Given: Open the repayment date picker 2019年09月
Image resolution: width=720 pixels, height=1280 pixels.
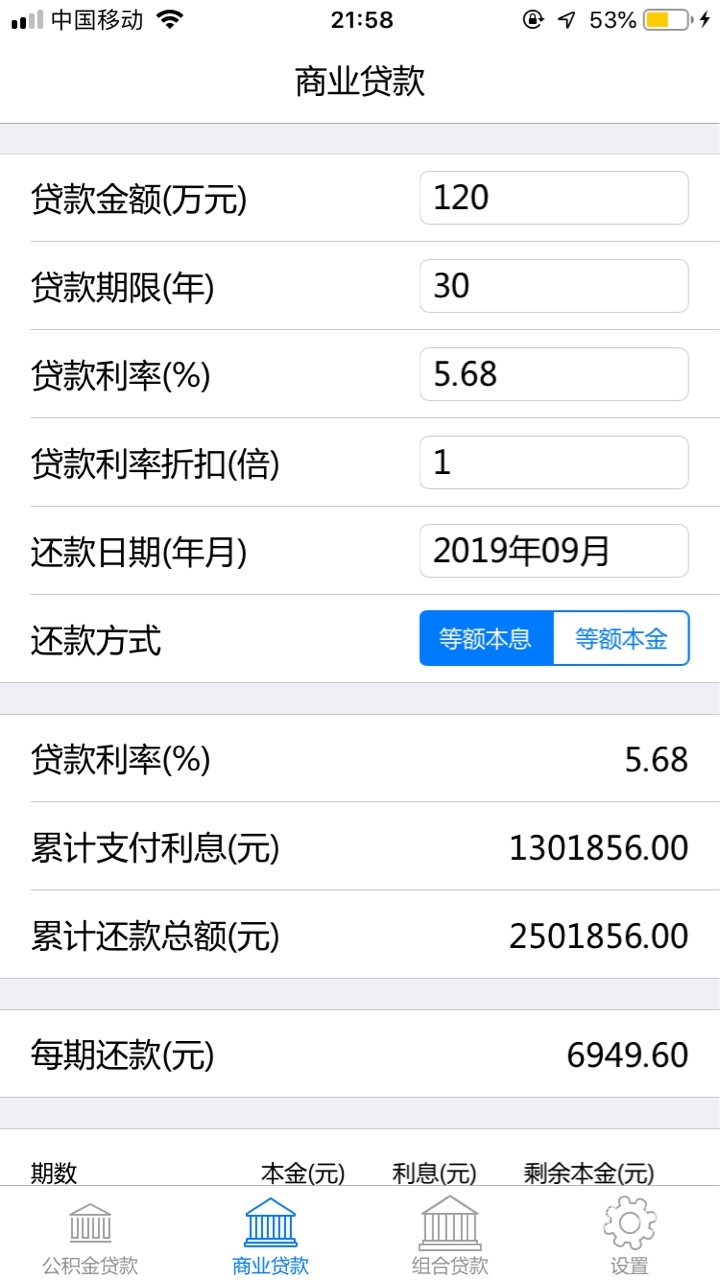Looking at the screenshot, I should [553, 551].
